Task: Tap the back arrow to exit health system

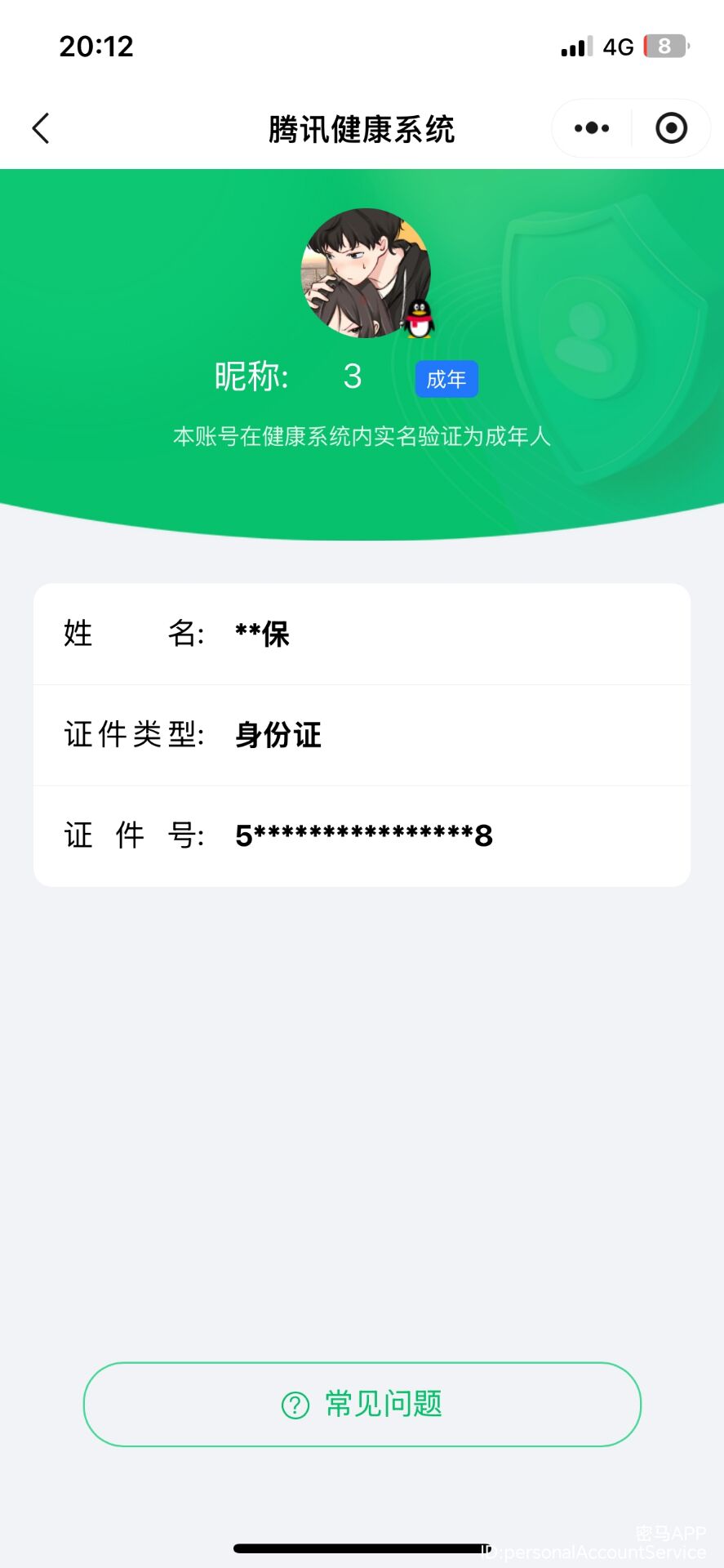Action: pos(41,128)
